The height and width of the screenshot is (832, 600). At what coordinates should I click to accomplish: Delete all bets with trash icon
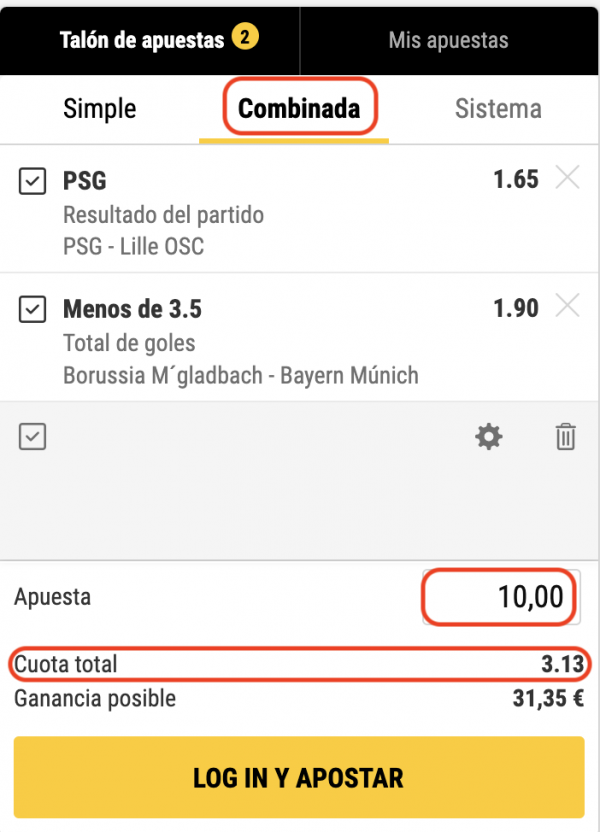coord(566,437)
